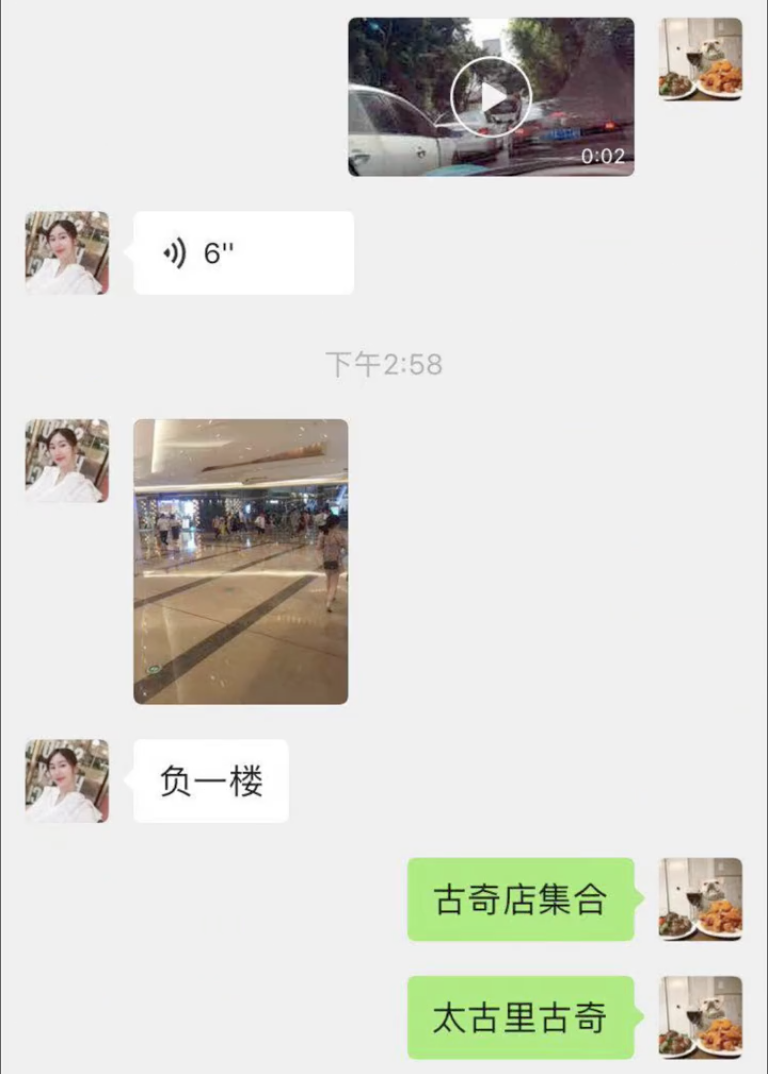Screen dimensions: 768x1074
Task: Tap the avatar next to 古奇店集合
Action: (x=700, y=899)
